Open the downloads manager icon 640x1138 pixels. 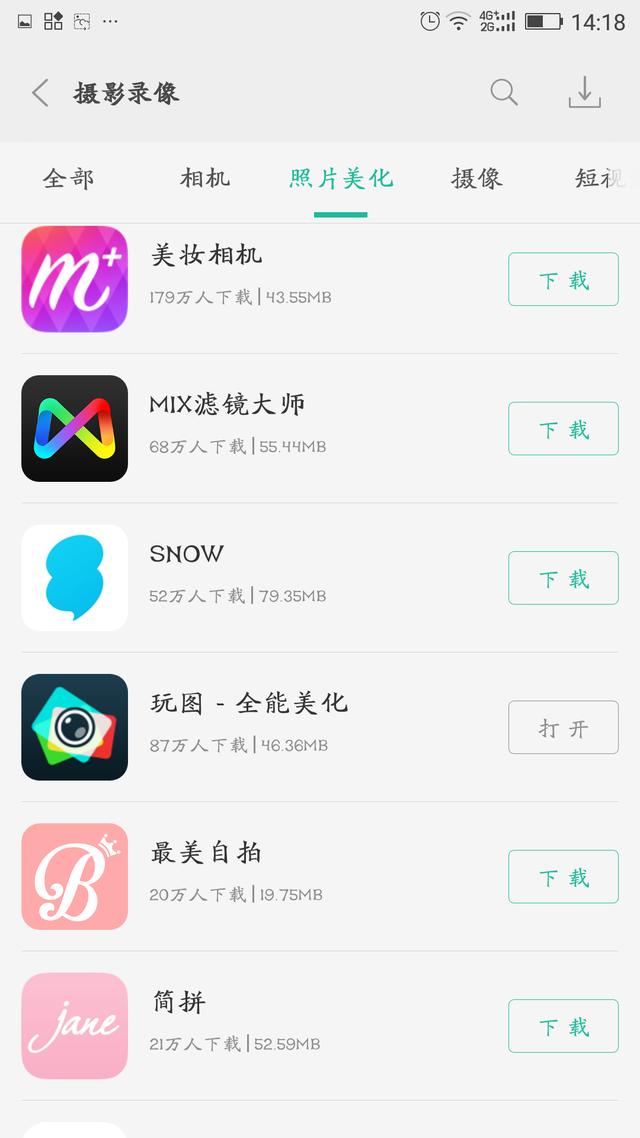[584, 93]
